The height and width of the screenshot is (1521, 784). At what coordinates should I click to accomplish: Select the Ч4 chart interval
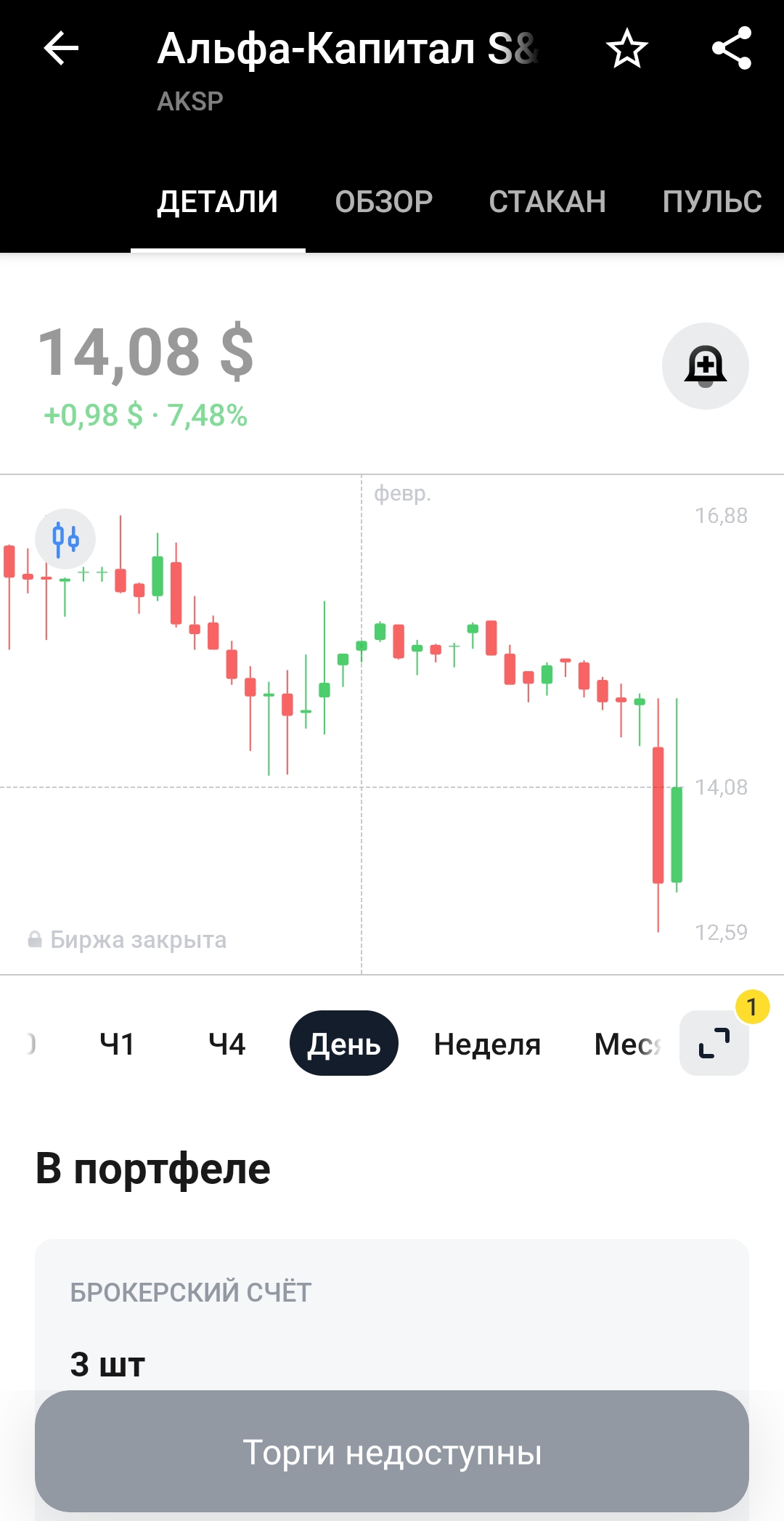coord(226,1044)
